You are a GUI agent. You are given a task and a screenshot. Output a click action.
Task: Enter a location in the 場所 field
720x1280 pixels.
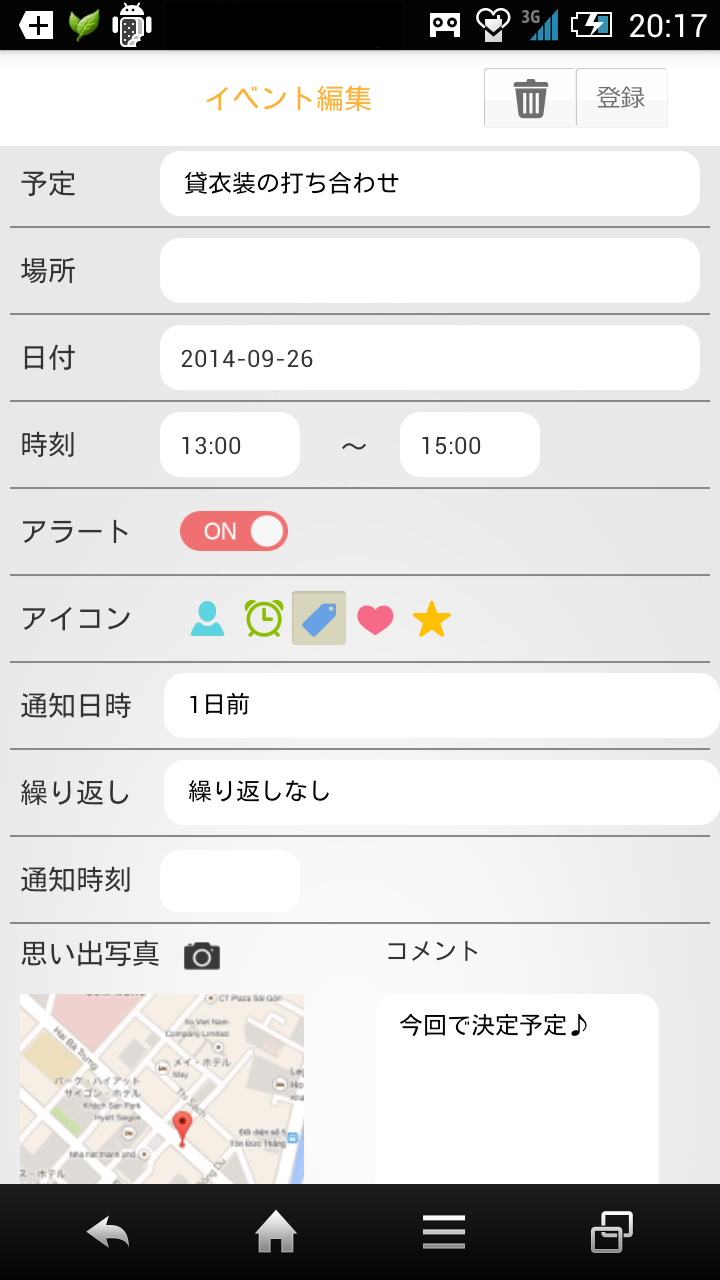coord(429,271)
